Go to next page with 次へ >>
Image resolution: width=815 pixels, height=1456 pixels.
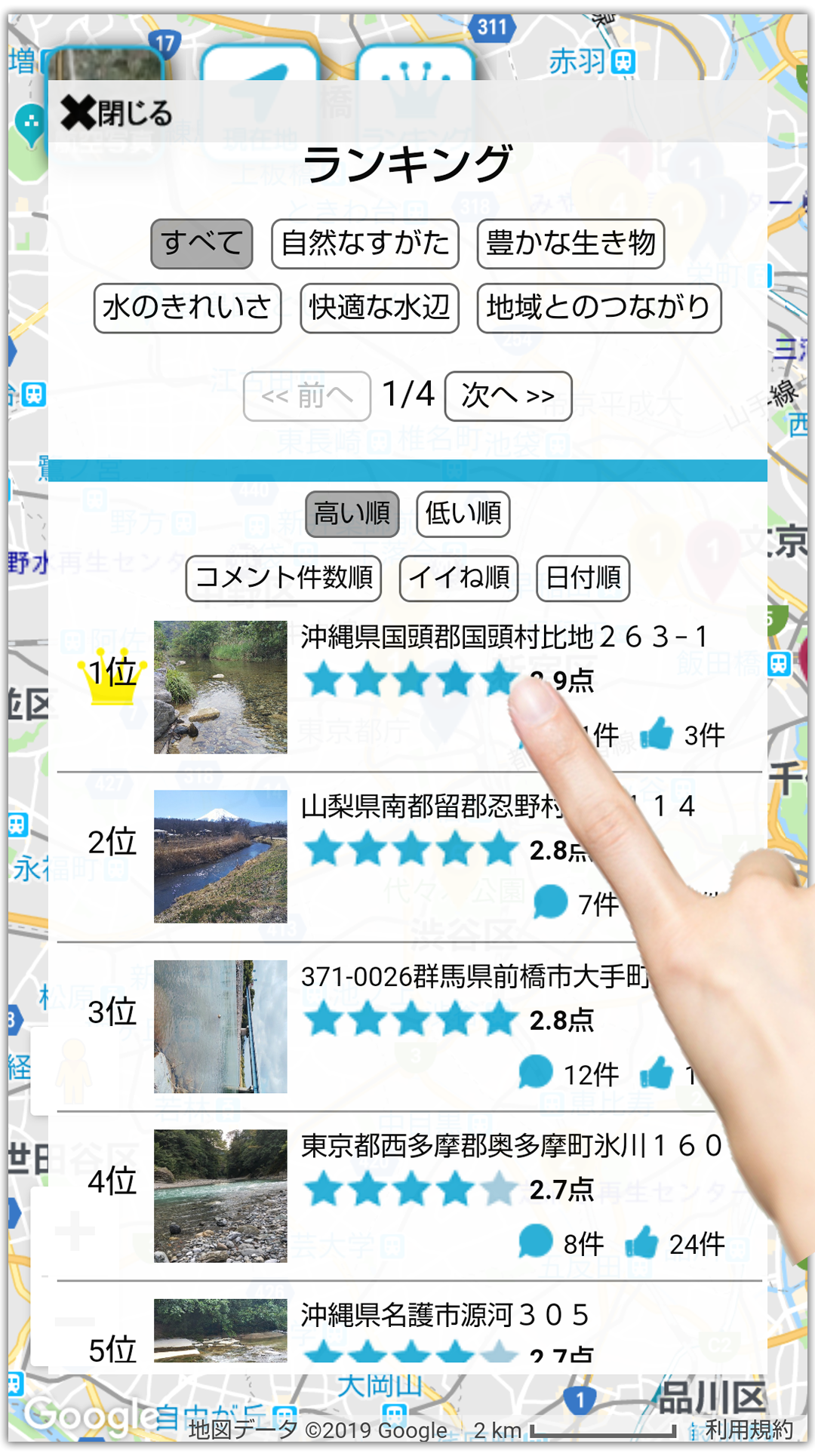click(x=508, y=396)
